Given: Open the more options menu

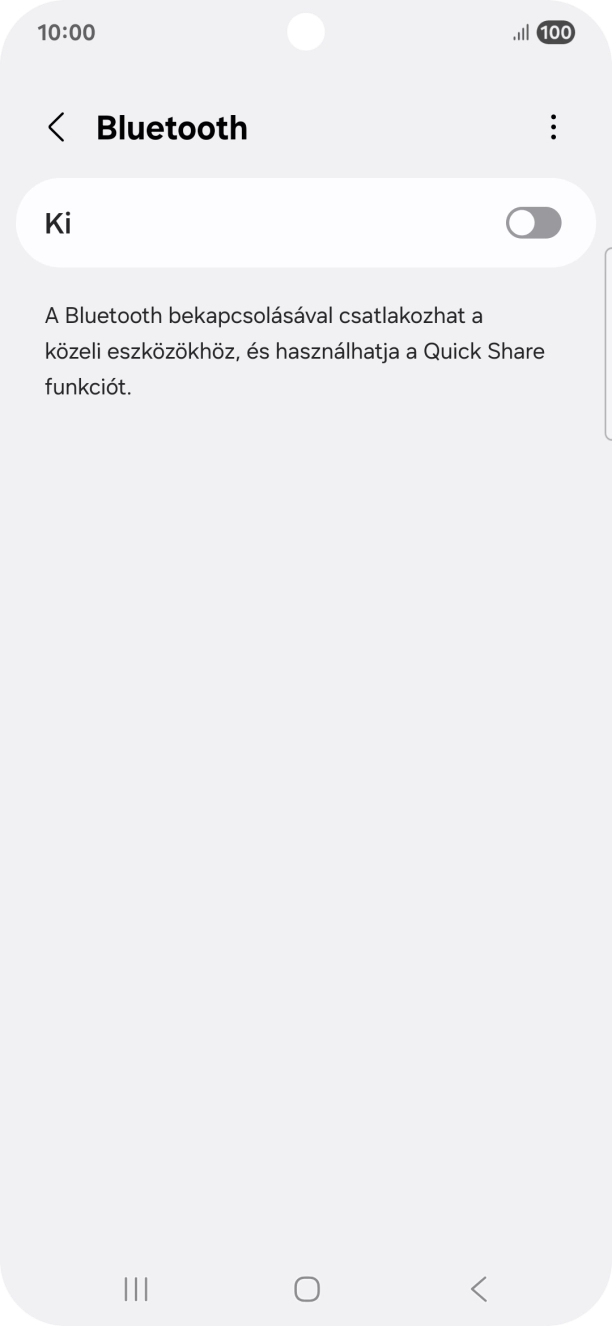Looking at the screenshot, I should (553, 127).
